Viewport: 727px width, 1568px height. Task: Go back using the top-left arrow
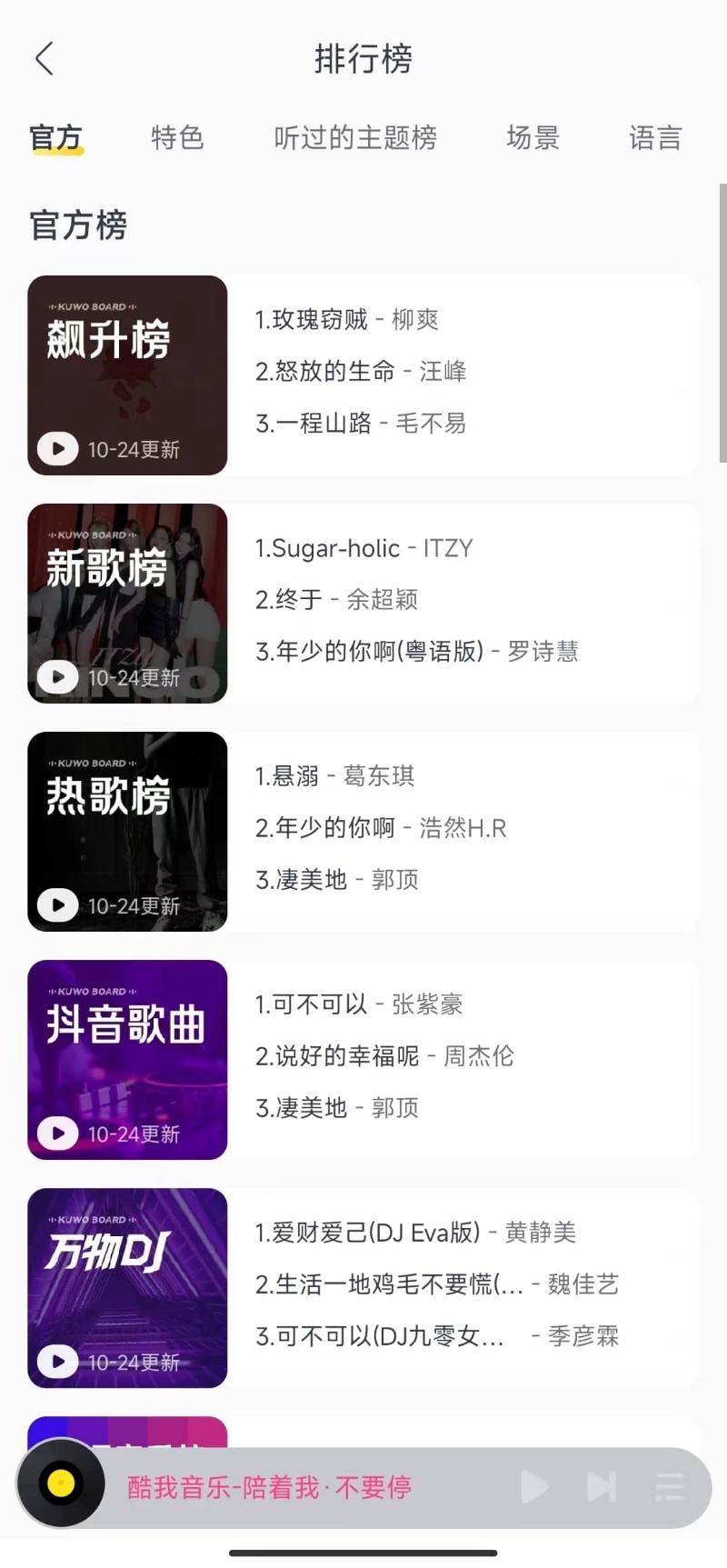tap(45, 59)
